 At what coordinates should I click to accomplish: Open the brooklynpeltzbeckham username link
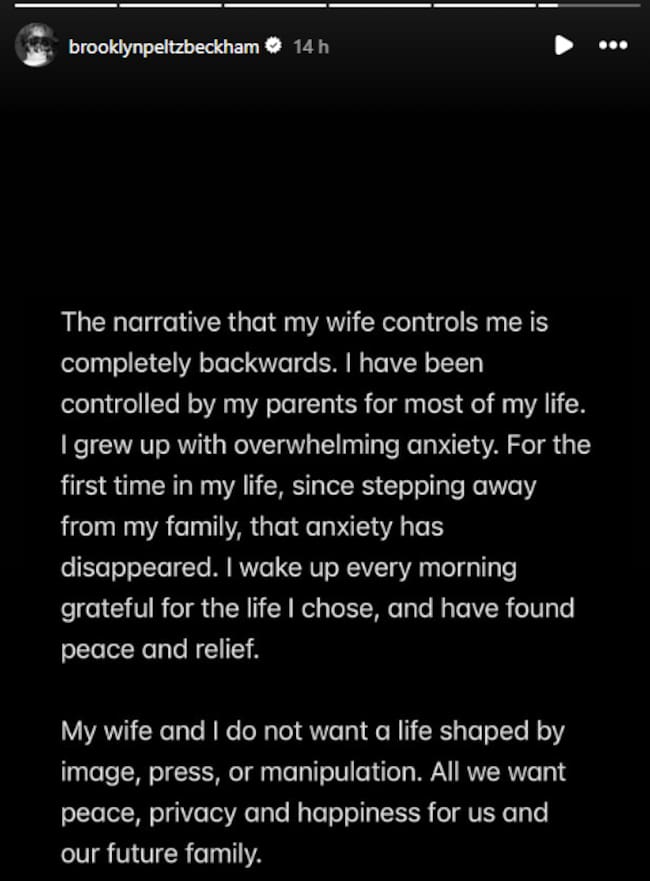coord(164,46)
